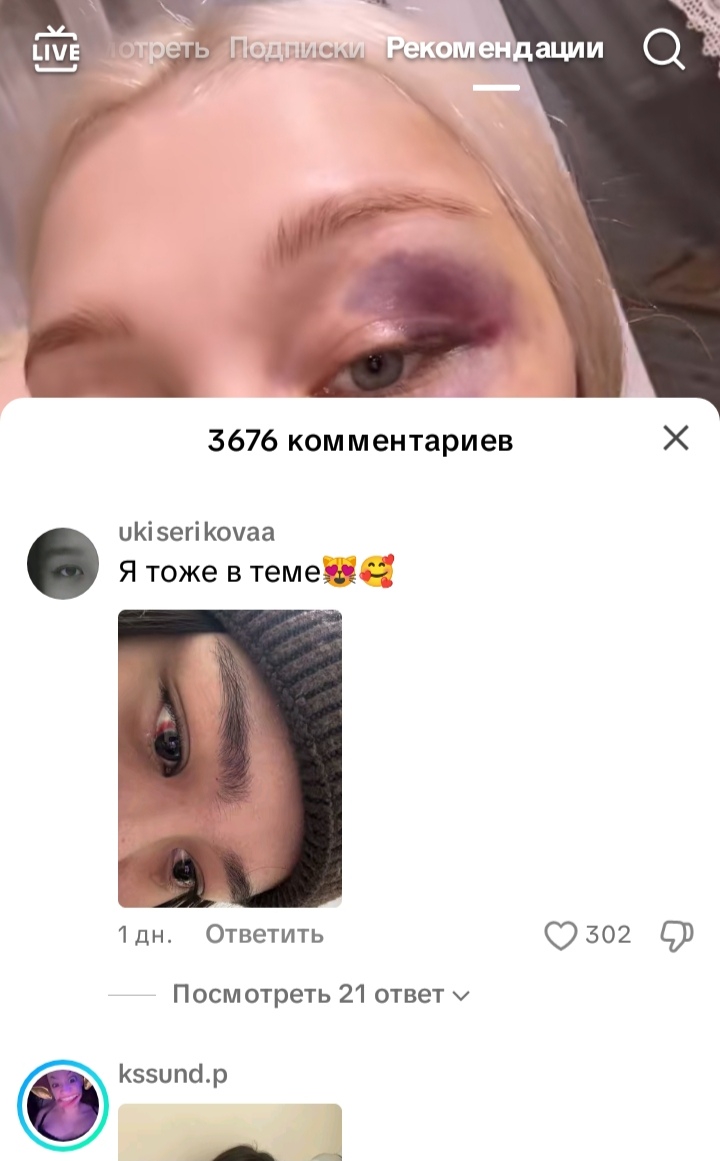Like ukiserikovaa's comment

pyautogui.click(x=562, y=935)
